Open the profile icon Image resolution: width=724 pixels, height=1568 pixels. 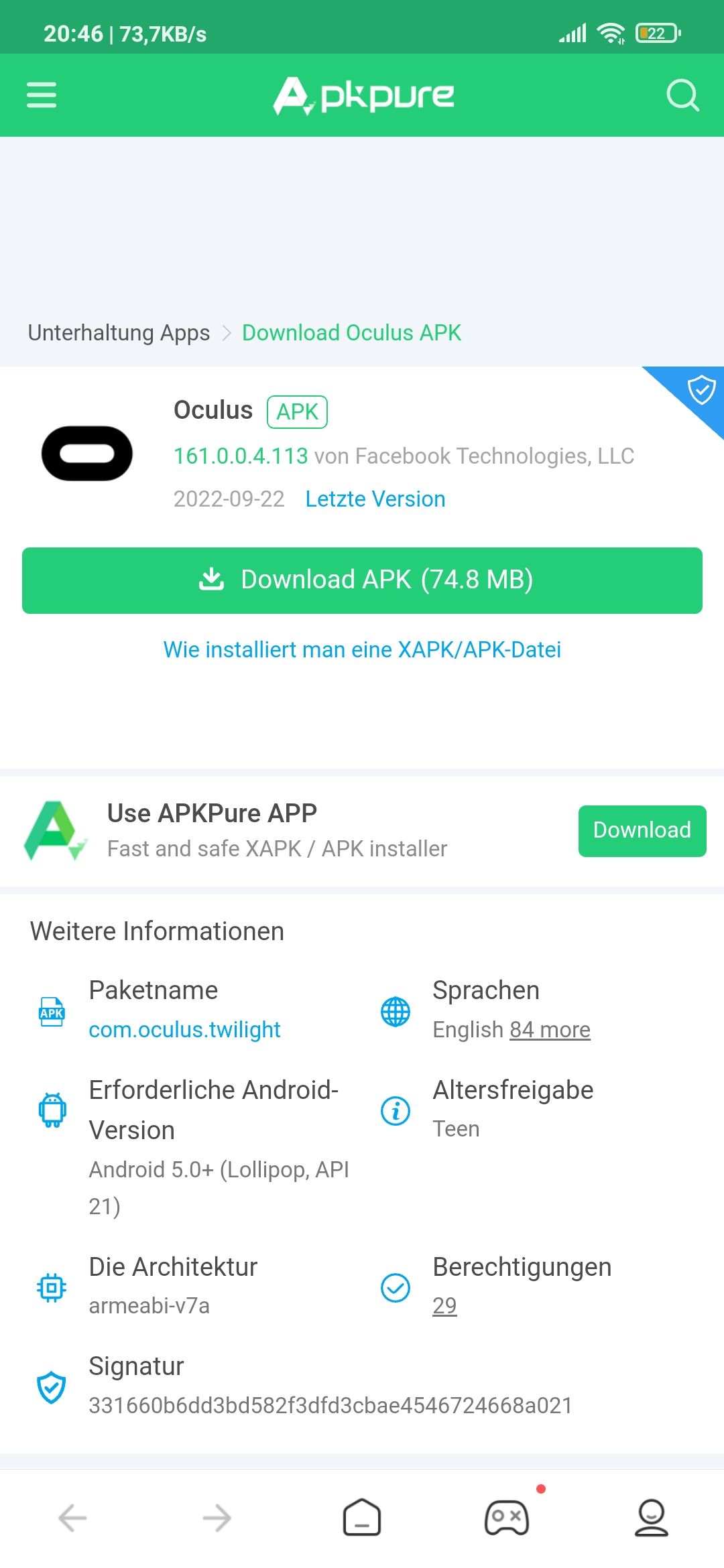(652, 1517)
